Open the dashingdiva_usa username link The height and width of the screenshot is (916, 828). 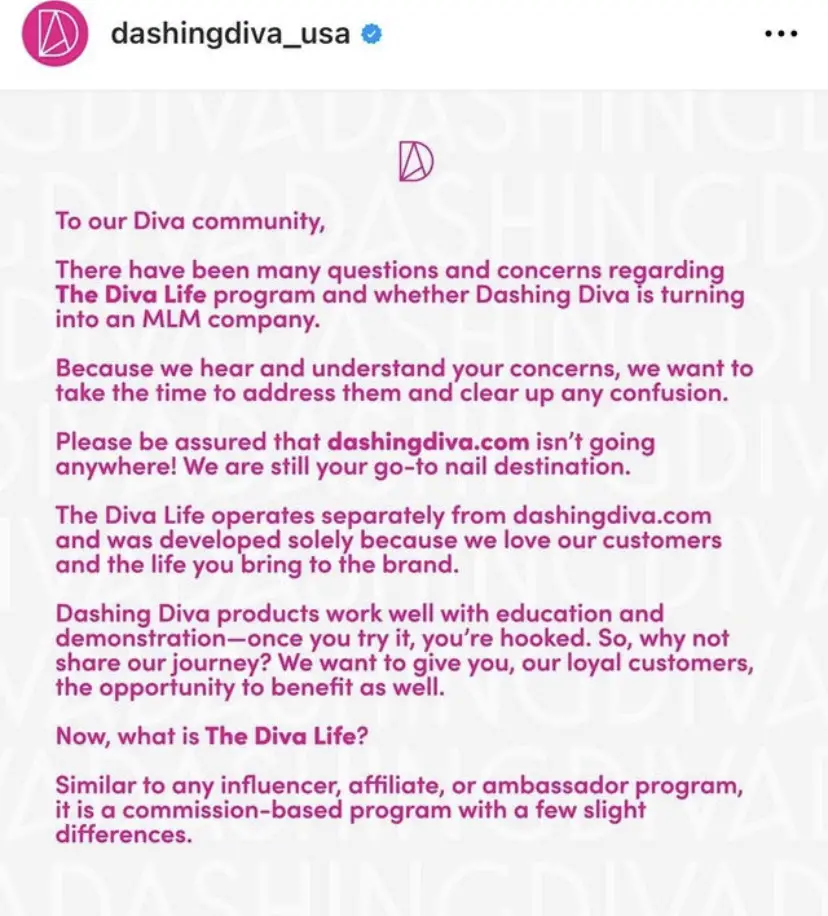point(230,35)
